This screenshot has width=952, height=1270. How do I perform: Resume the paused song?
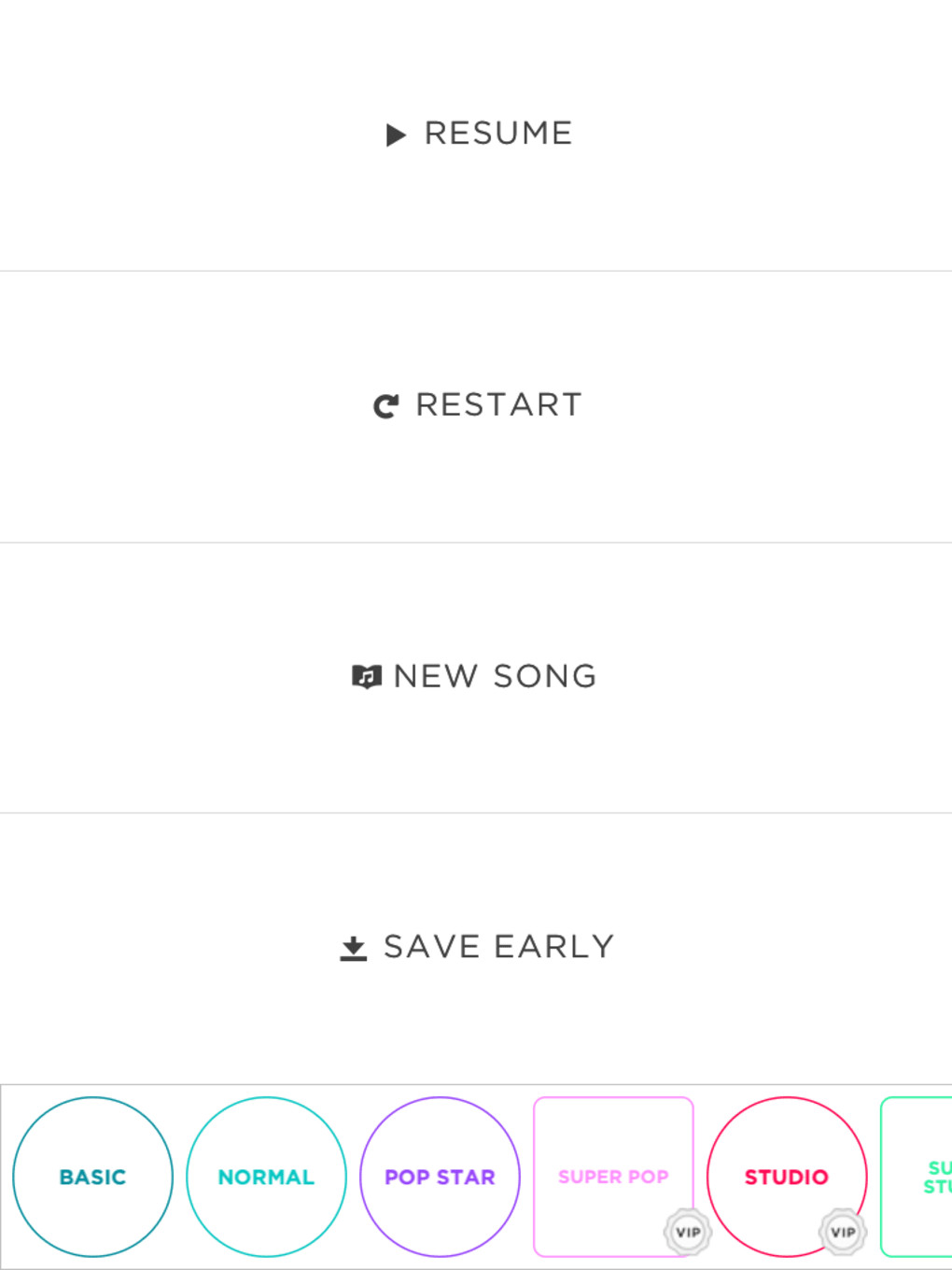coord(478,134)
